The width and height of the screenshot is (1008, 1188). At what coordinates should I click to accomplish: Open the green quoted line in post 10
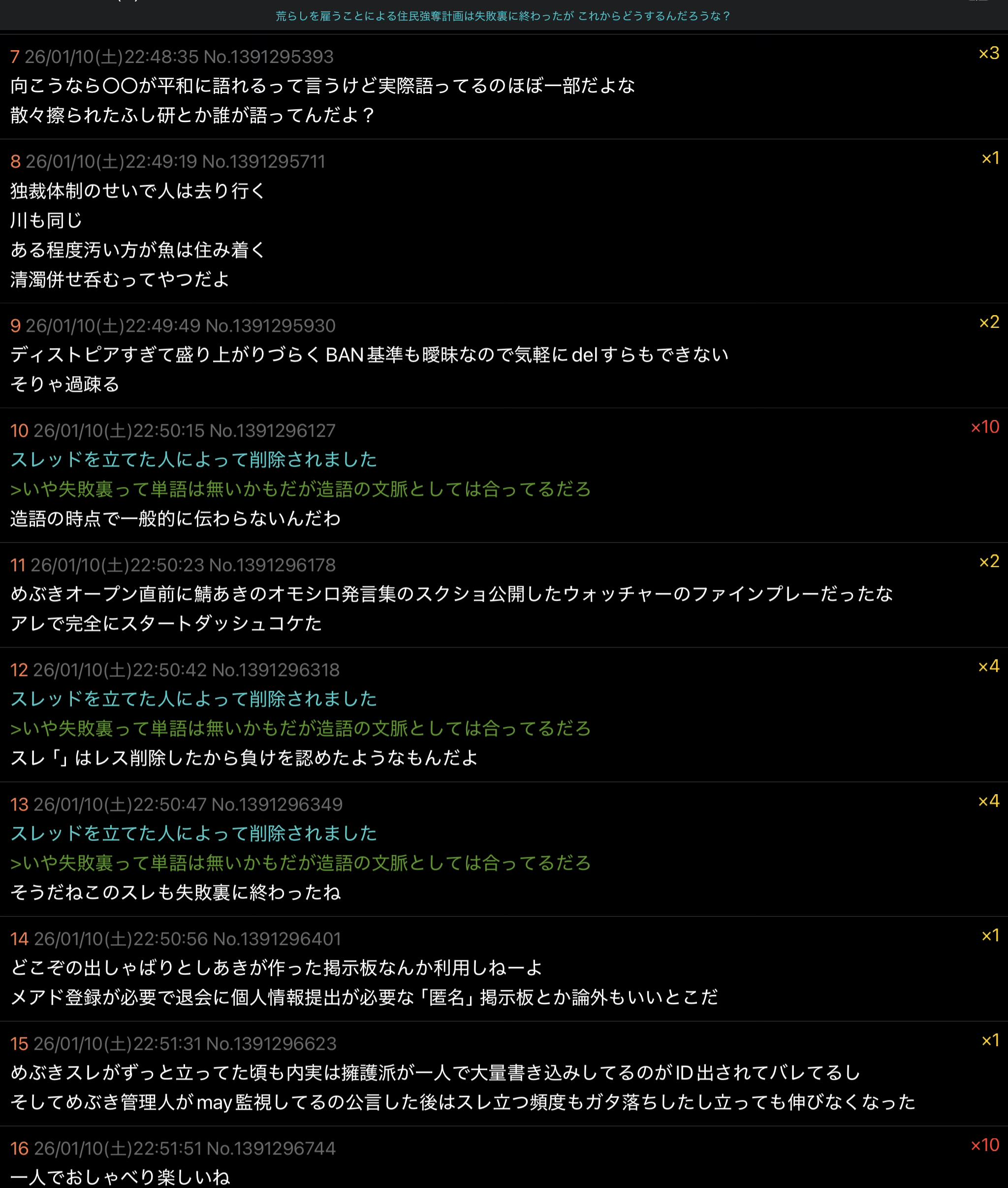click(300, 489)
